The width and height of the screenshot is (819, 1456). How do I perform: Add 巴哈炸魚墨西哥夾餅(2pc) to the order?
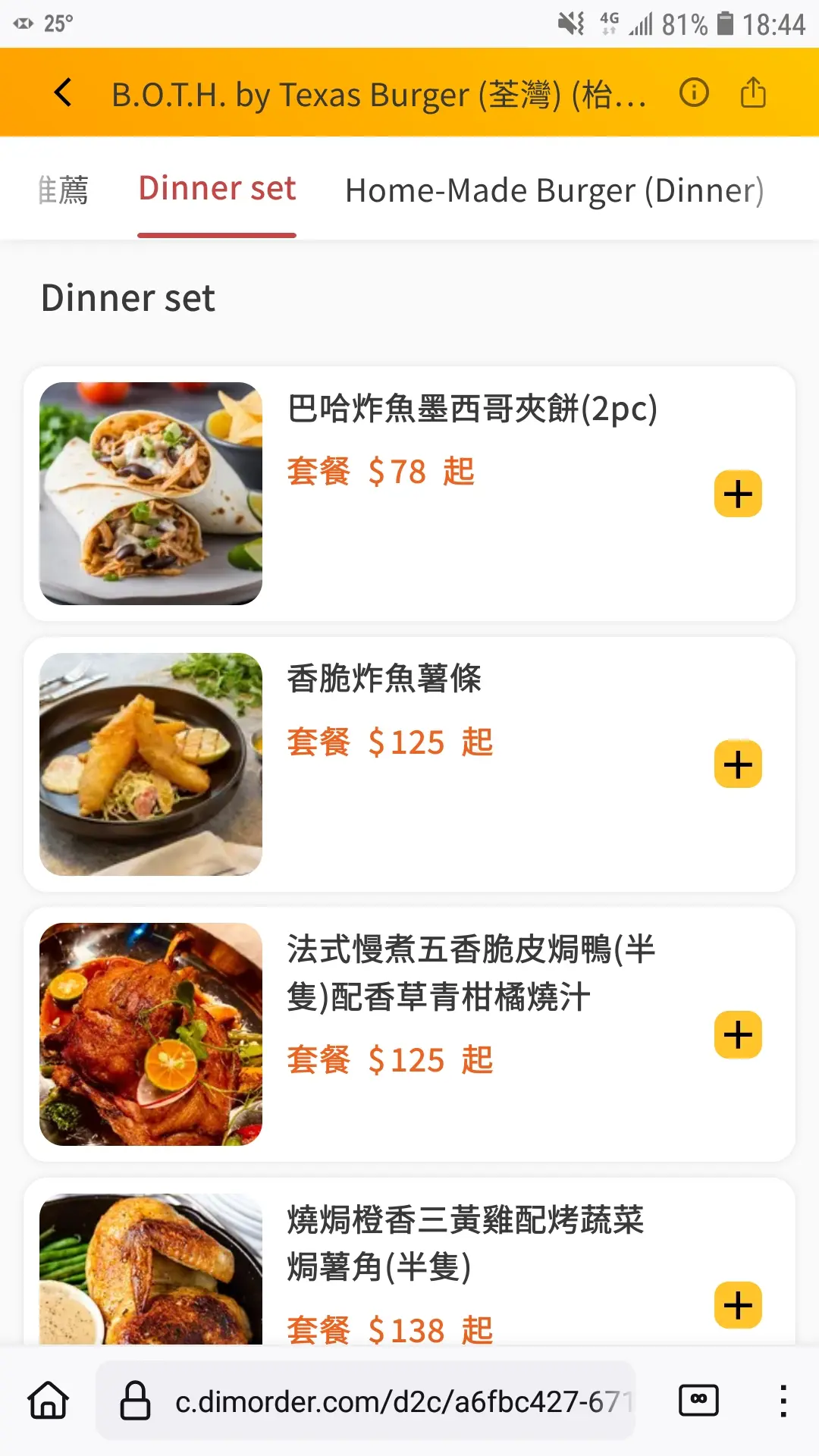pos(738,494)
